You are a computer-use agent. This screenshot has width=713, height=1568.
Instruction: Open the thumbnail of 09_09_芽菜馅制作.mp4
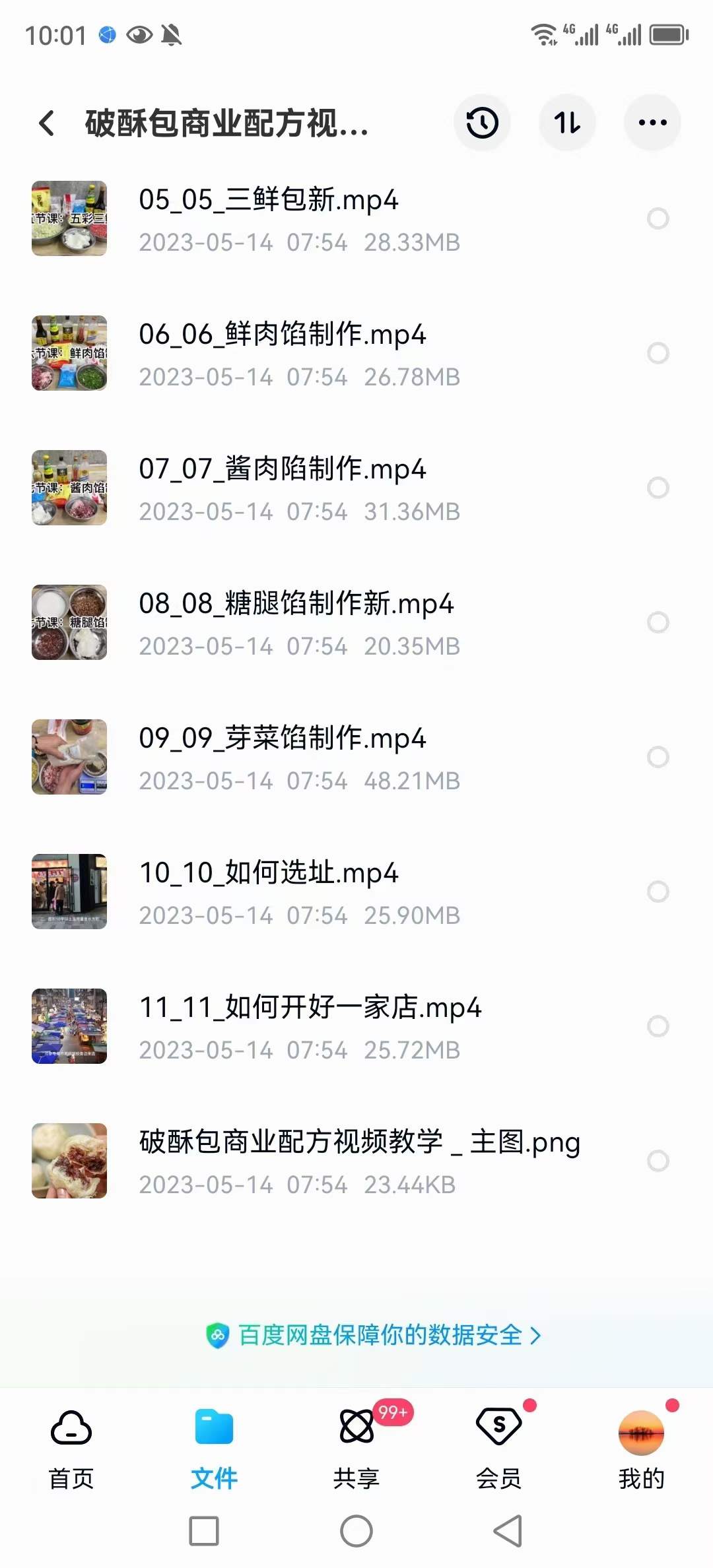[x=69, y=758]
